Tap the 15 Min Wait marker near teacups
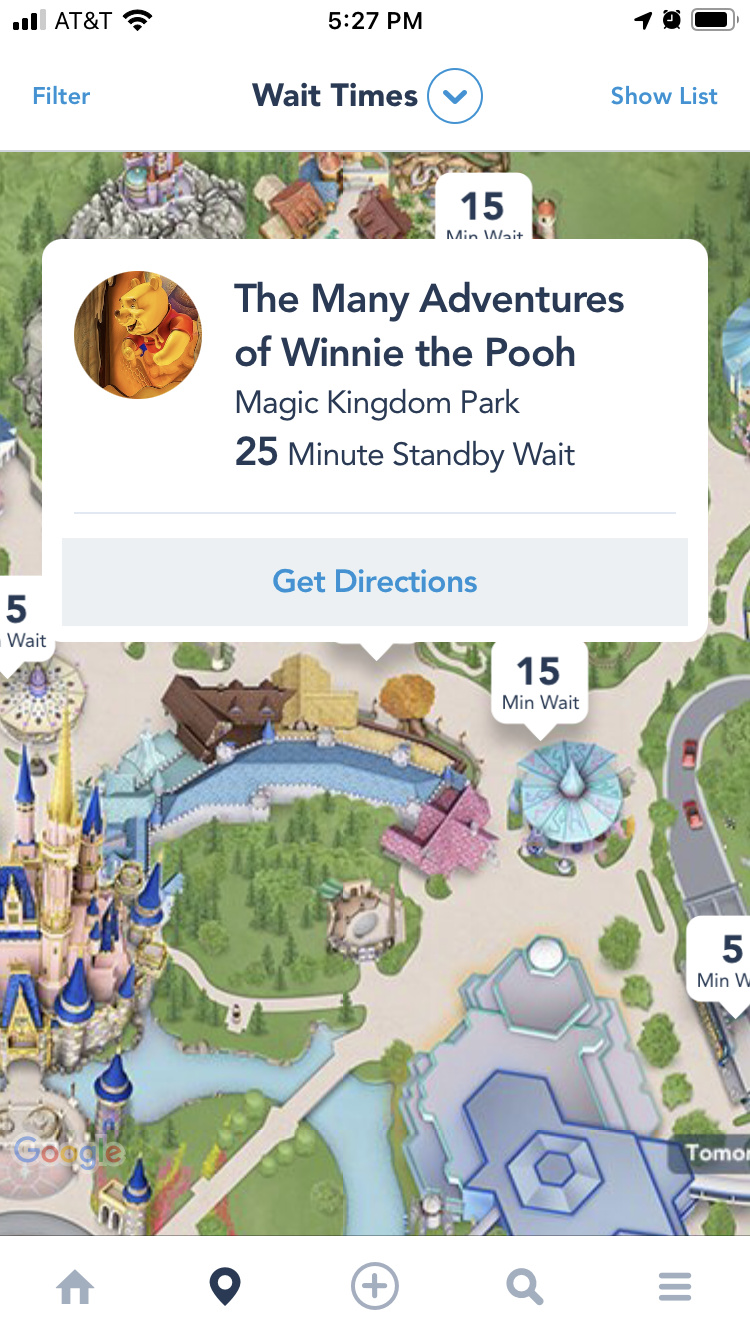Screen dimensions: 750x1334 point(540,682)
